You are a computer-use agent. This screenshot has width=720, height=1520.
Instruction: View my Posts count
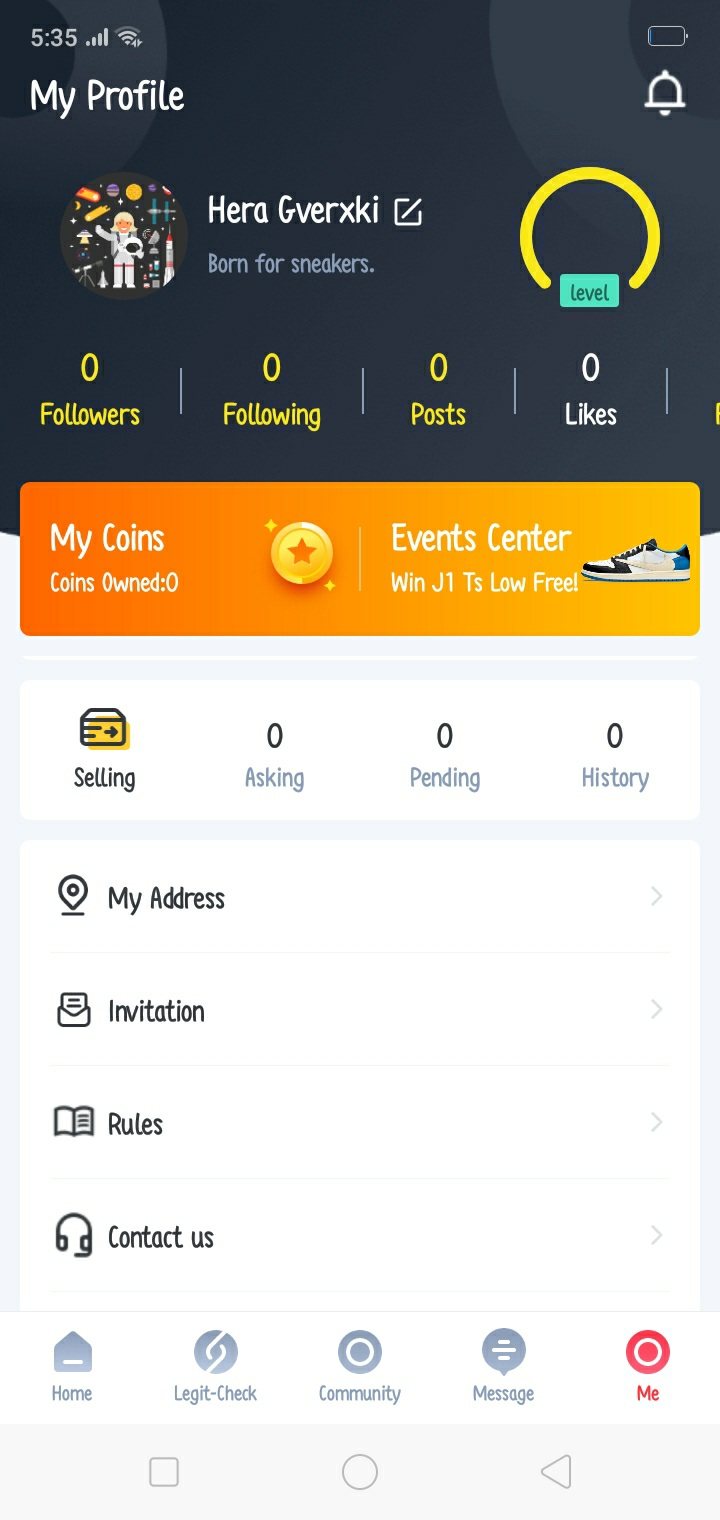coord(438,390)
